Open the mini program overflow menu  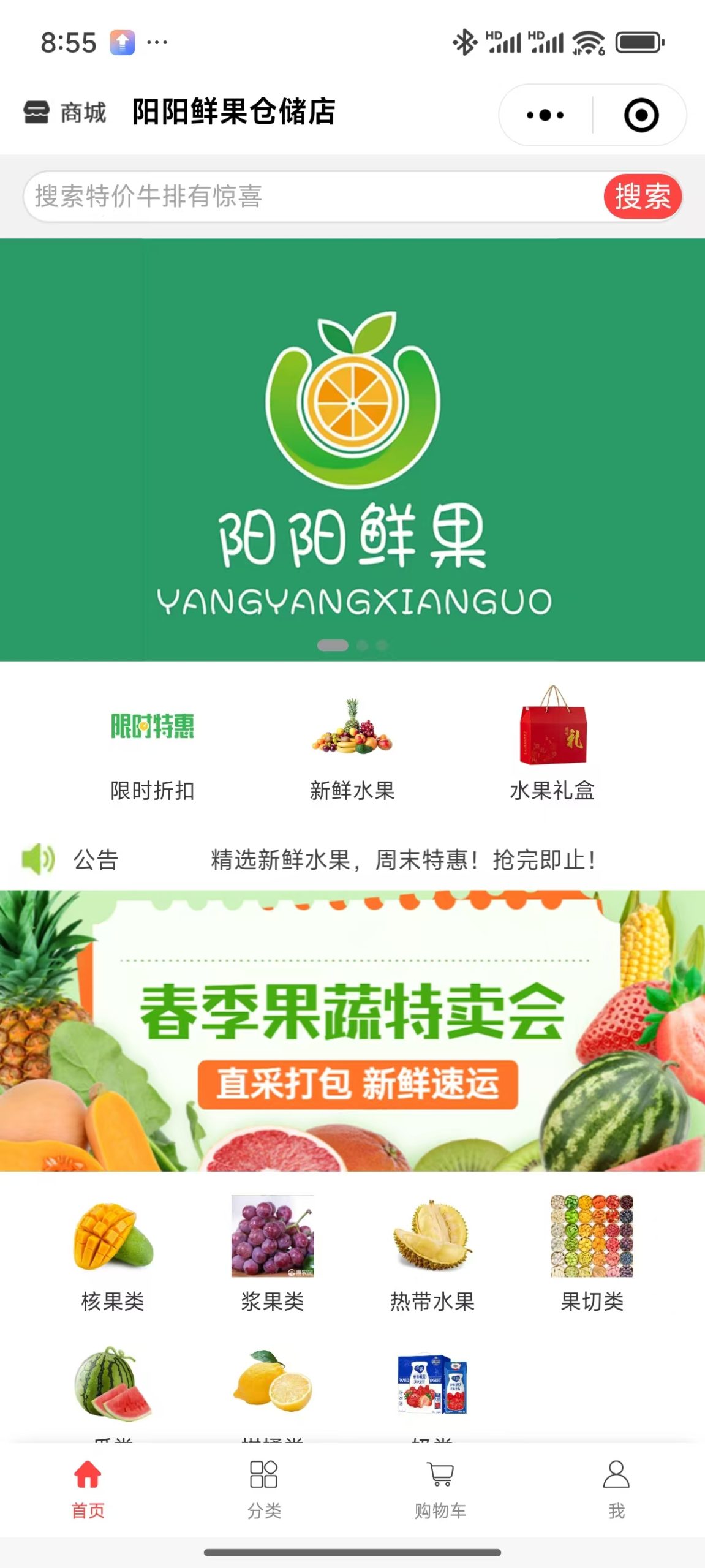[x=545, y=115]
